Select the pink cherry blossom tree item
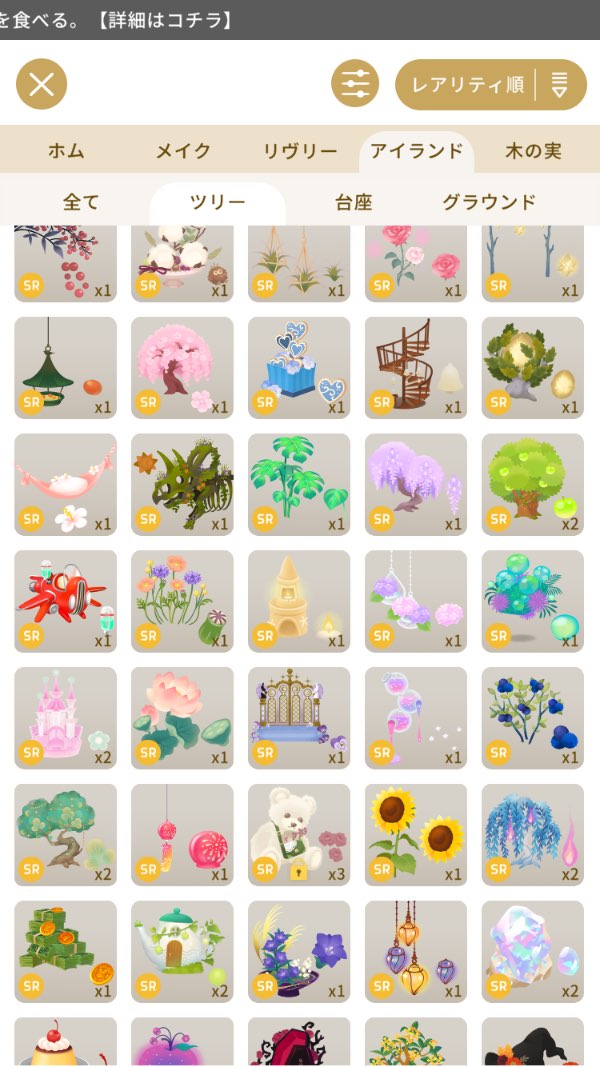 click(x=182, y=368)
